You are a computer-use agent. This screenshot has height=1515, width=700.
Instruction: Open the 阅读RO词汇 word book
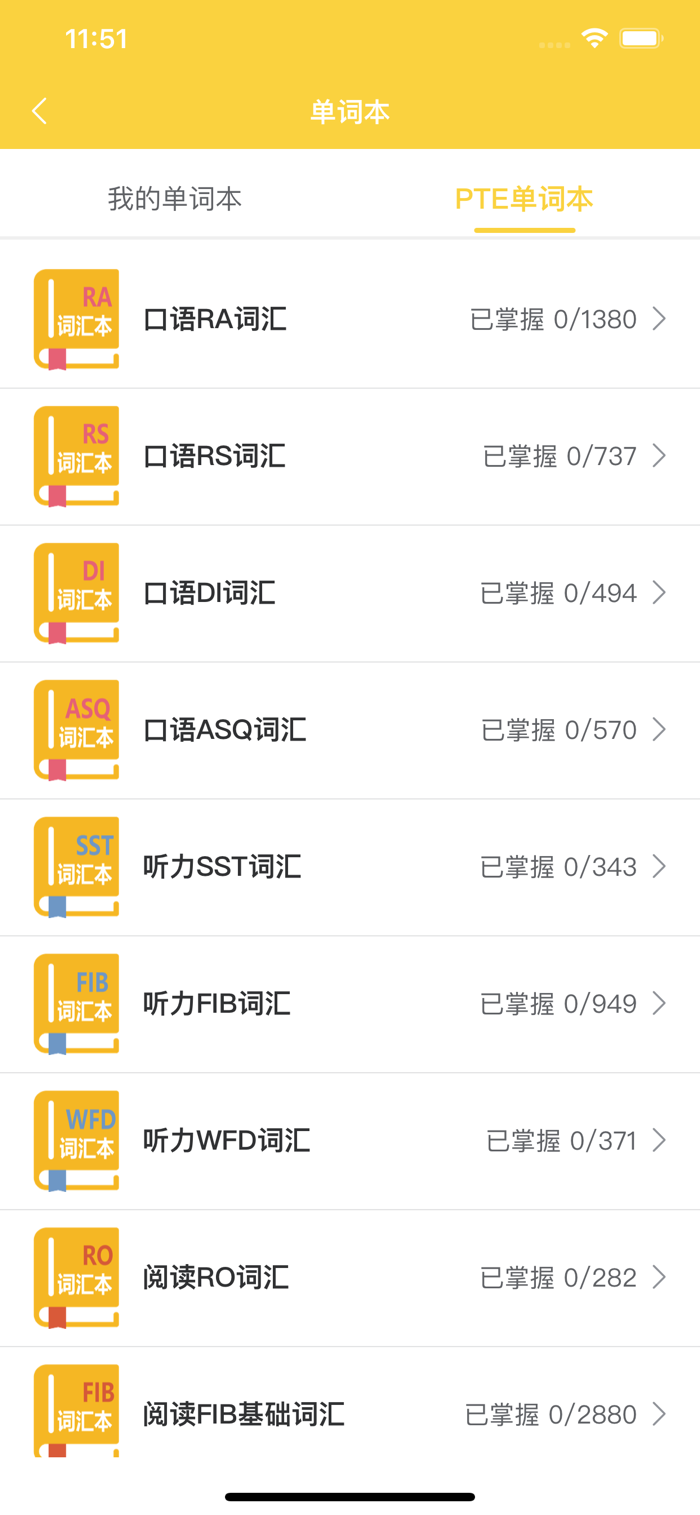point(350,1278)
